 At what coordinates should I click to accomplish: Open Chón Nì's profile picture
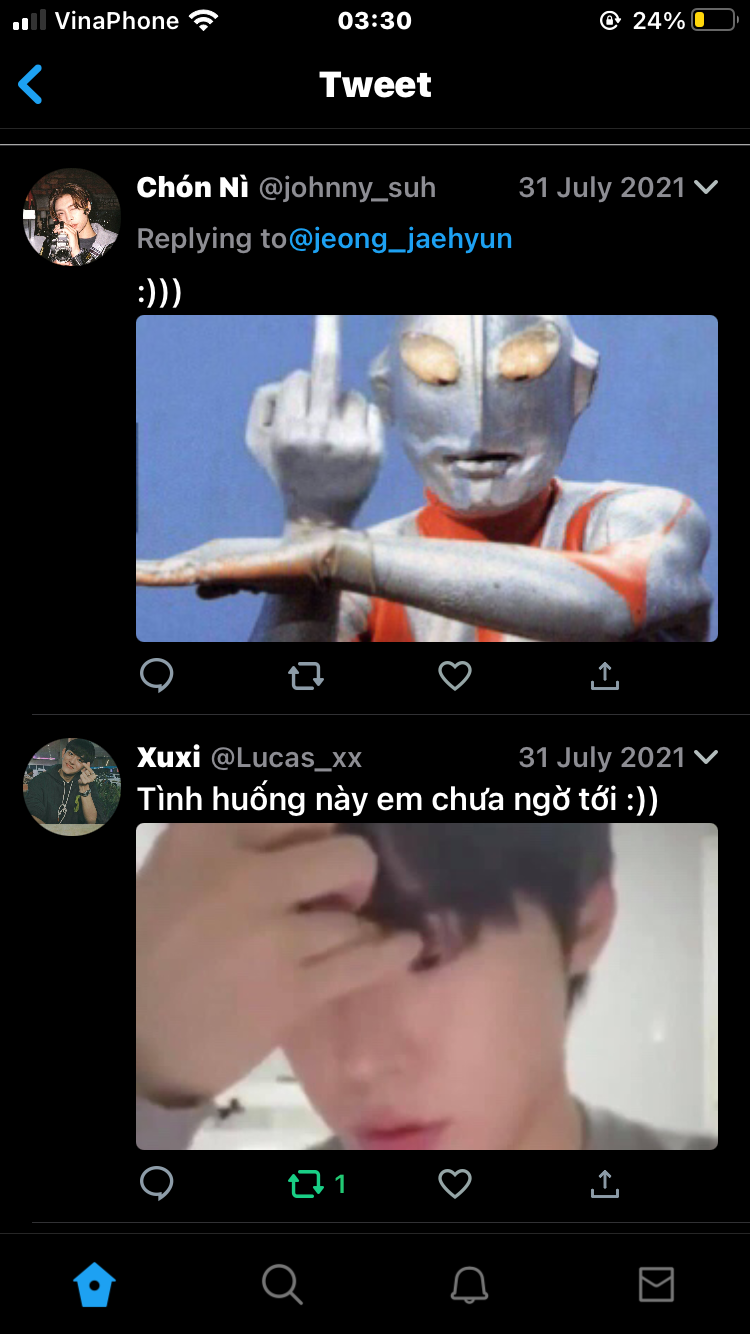71,217
